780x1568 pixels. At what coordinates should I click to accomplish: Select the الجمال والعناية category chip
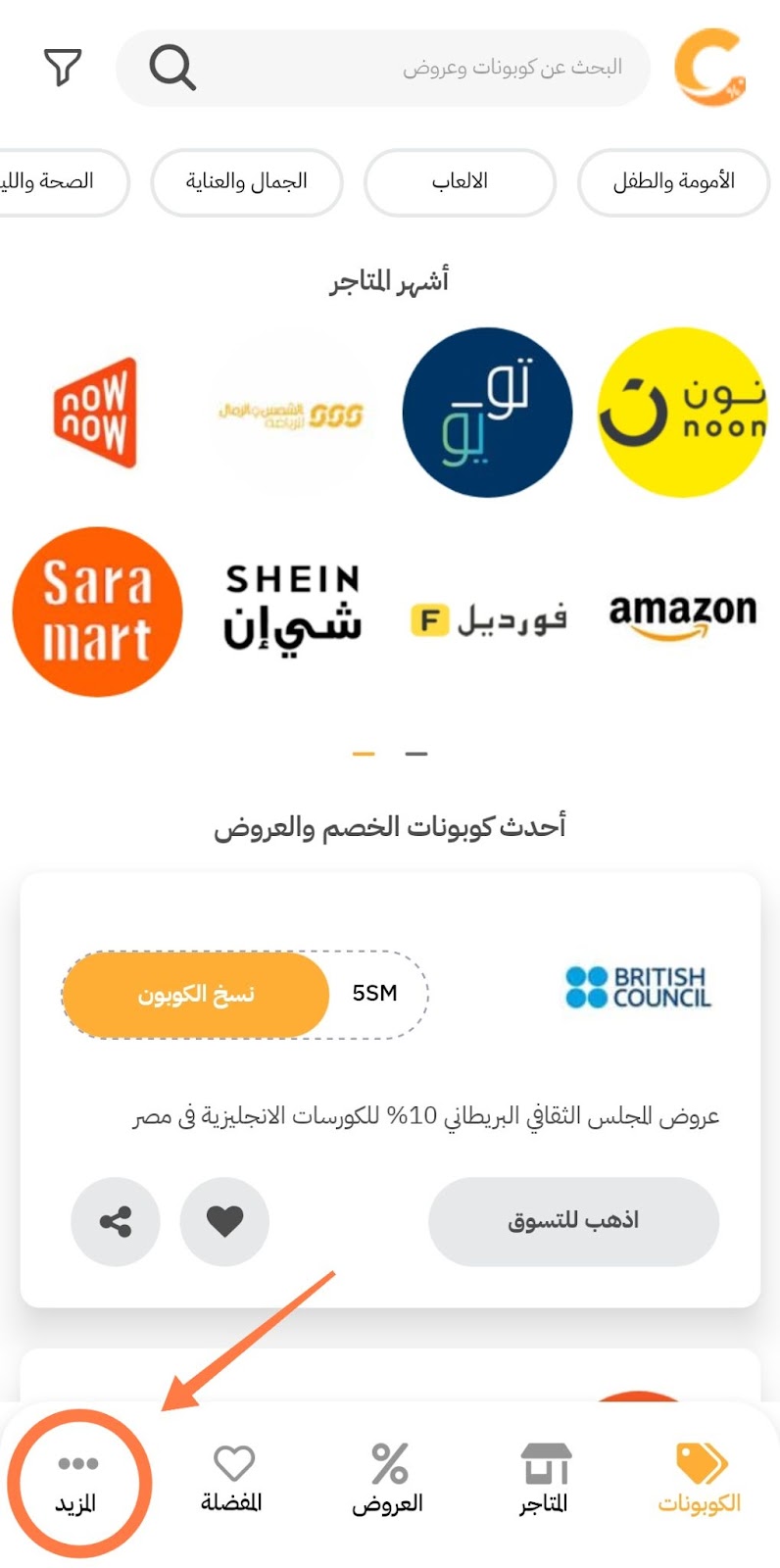(x=247, y=181)
